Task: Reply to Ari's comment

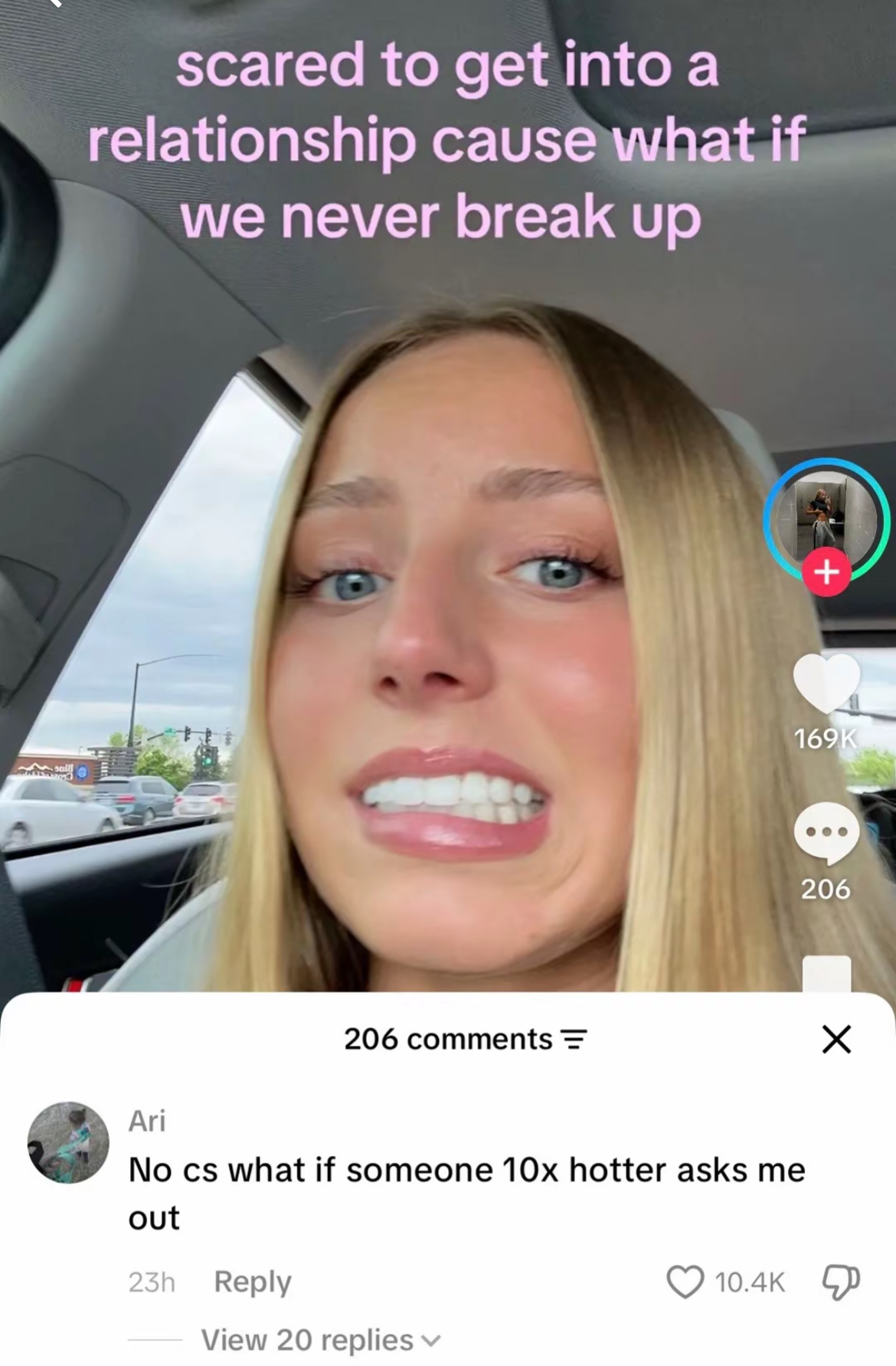Action: [x=252, y=1282]
